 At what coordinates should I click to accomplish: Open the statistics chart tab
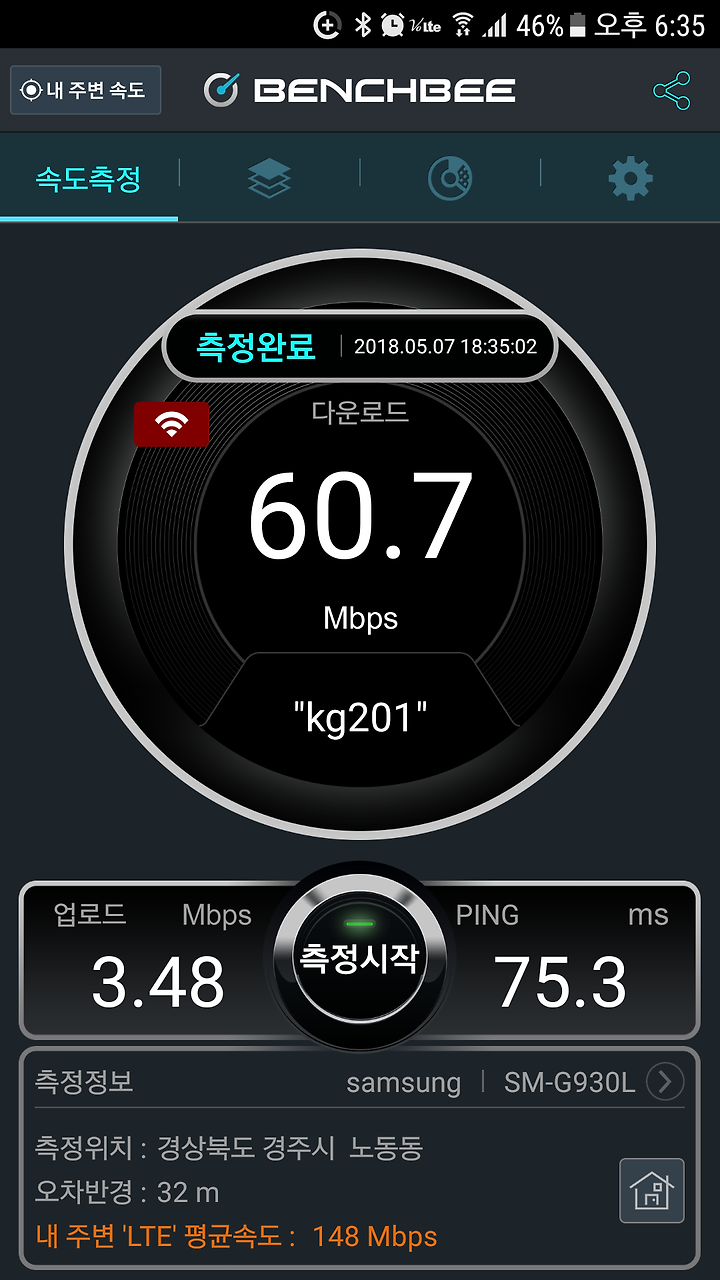[x=450, y=179]
